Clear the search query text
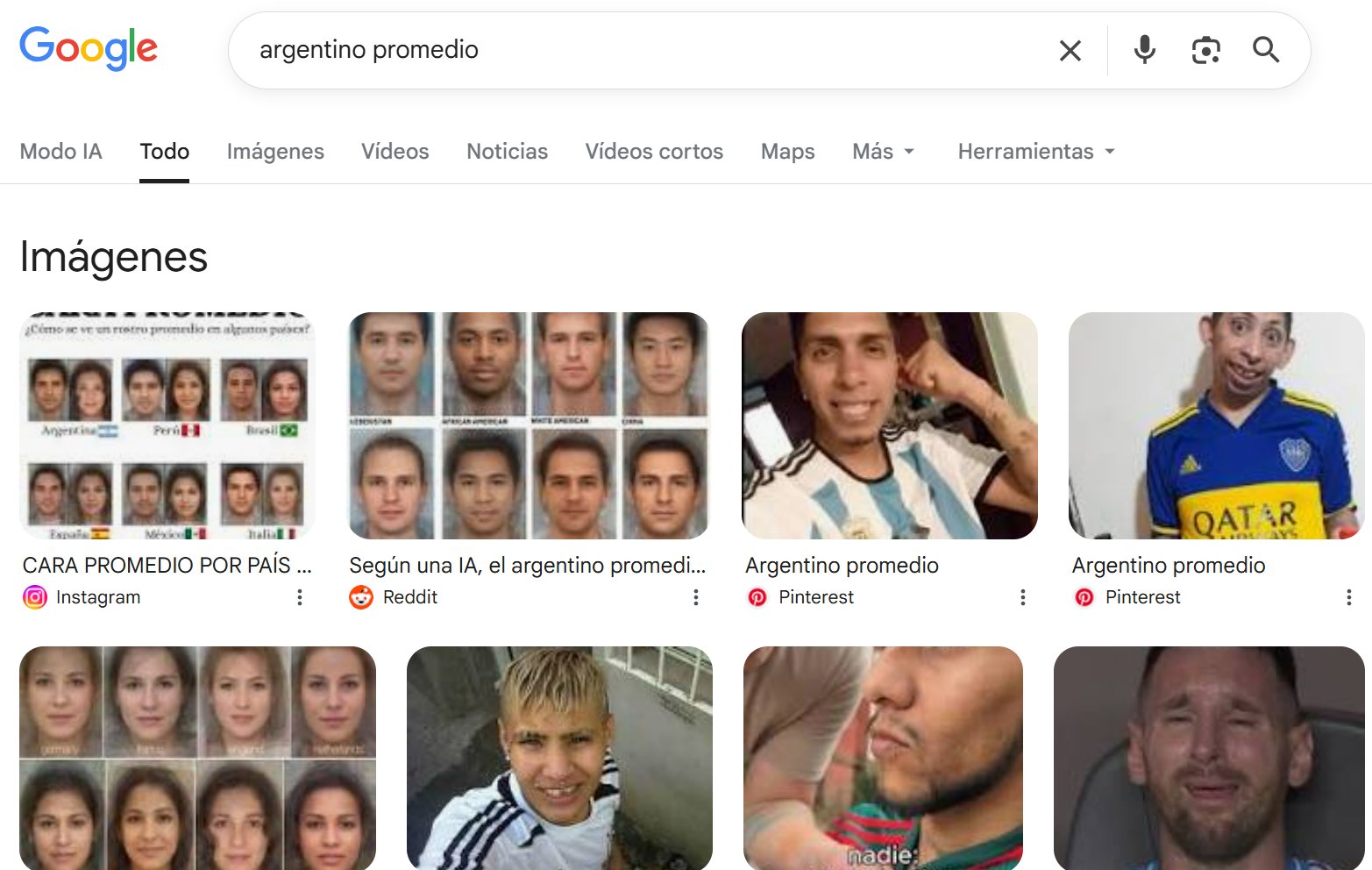Viewport: 1372px width, 870px height. 1070,51
